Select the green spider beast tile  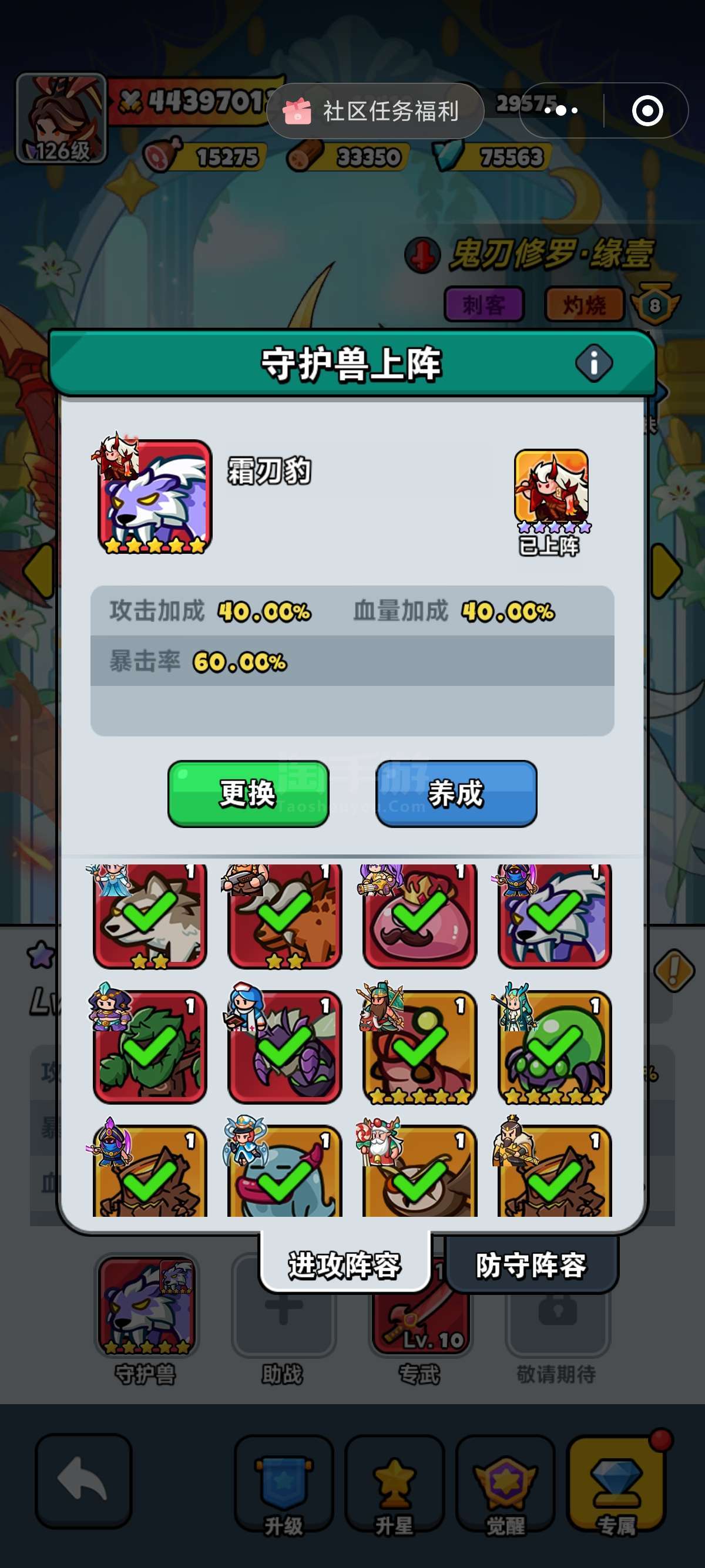tap(555, 1047)
